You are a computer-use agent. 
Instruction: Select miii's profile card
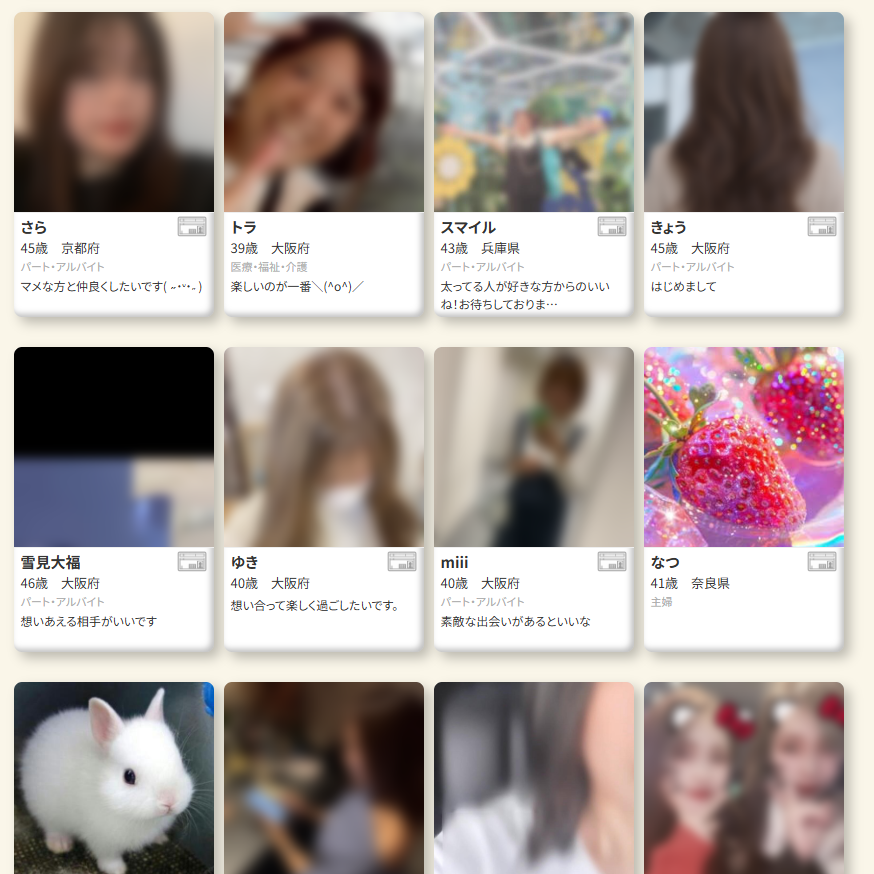(533, 447)
